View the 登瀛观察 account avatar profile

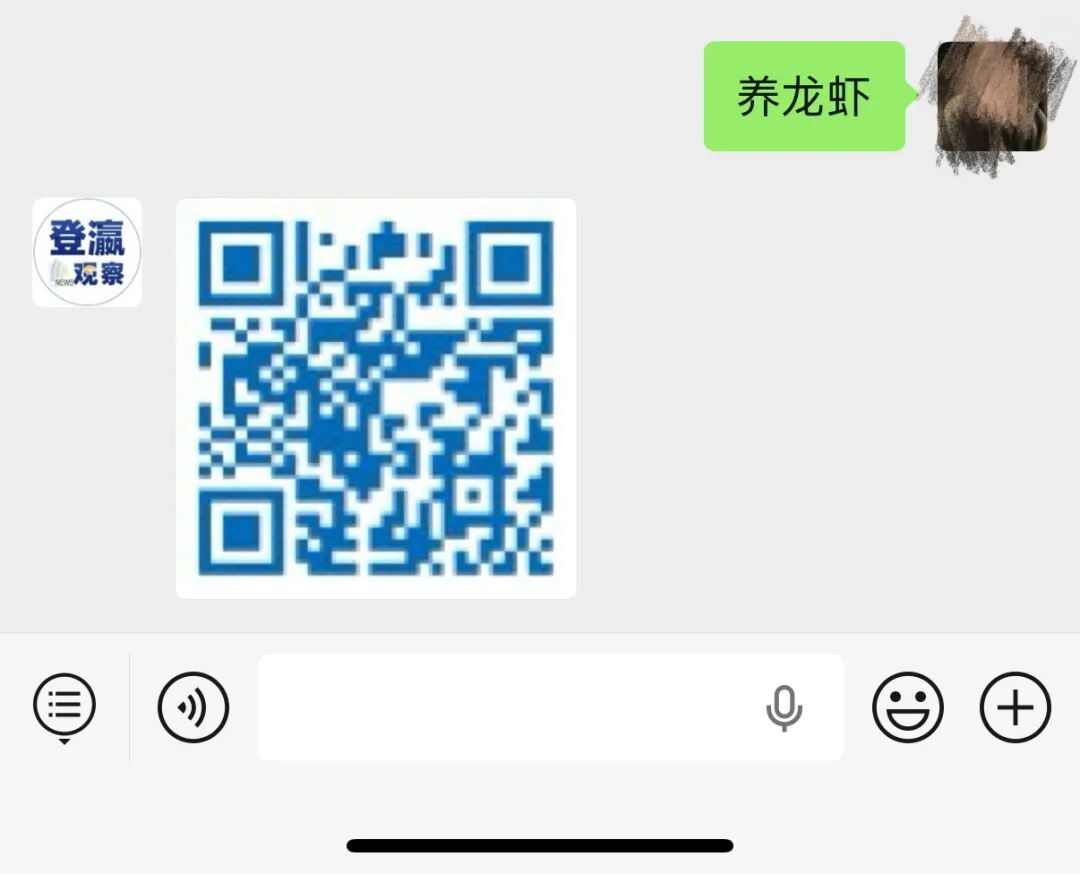pos(87,252)
